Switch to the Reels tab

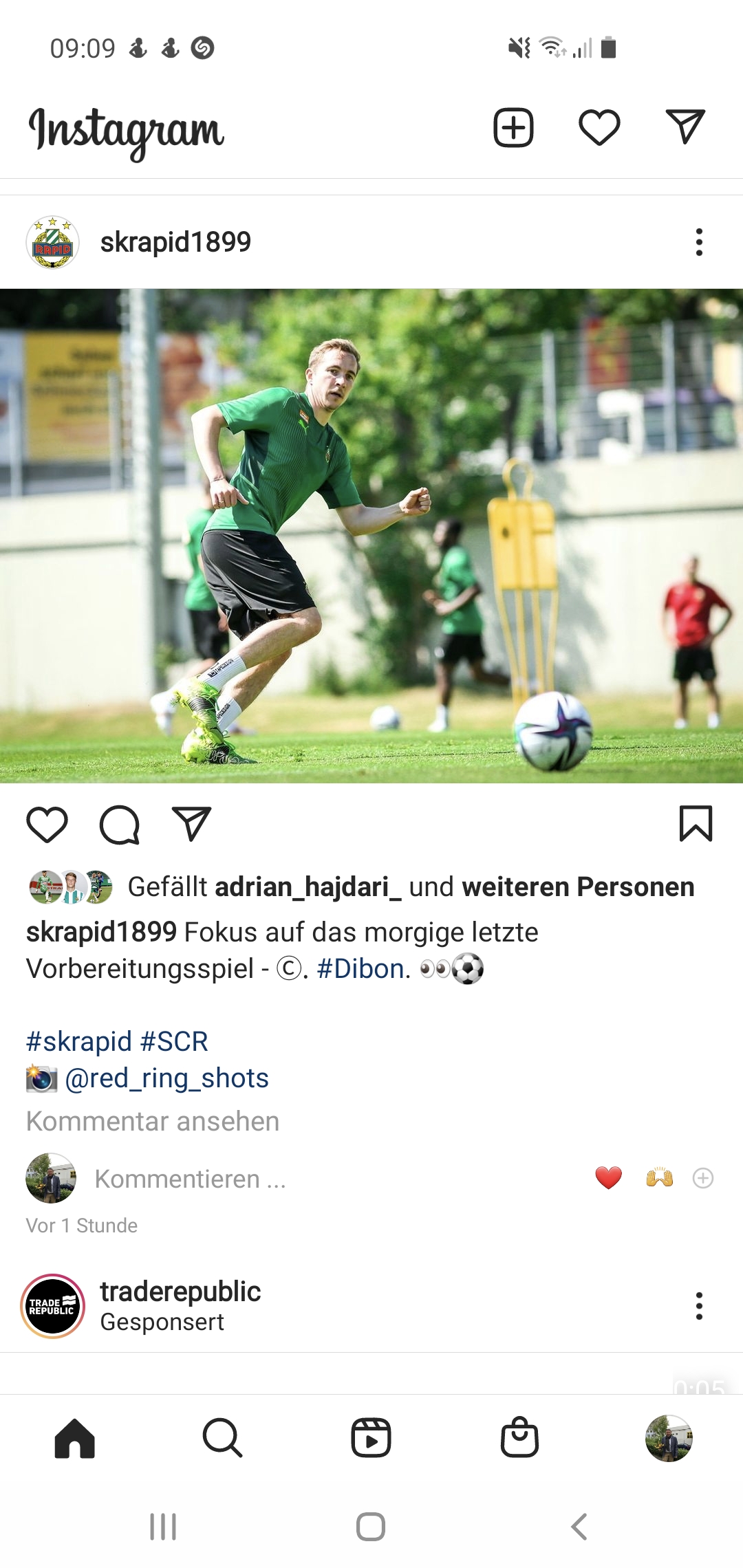coord(371,1437)
